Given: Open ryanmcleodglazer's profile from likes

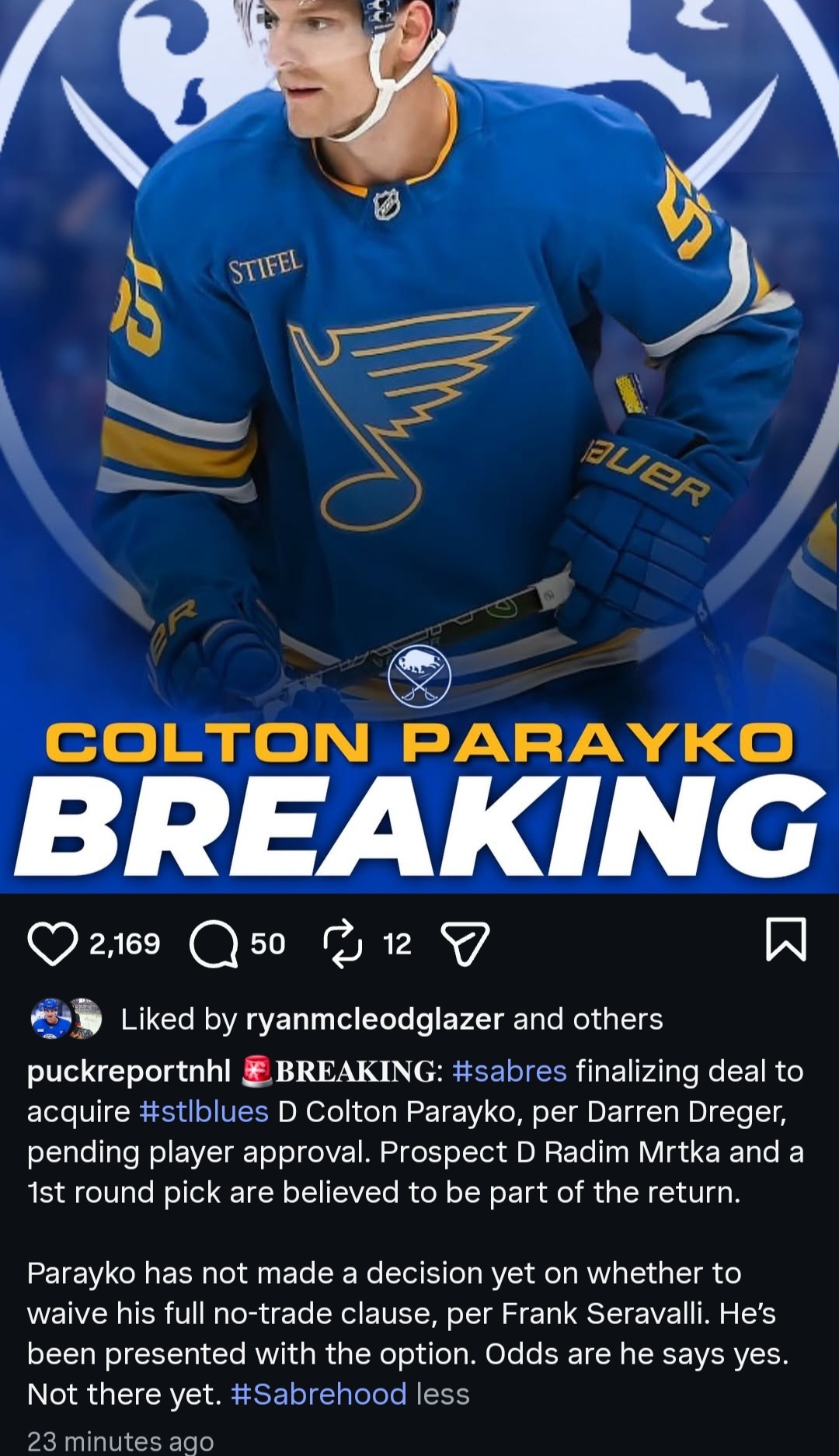Looking at the screenshot, I should point(374,1020).
